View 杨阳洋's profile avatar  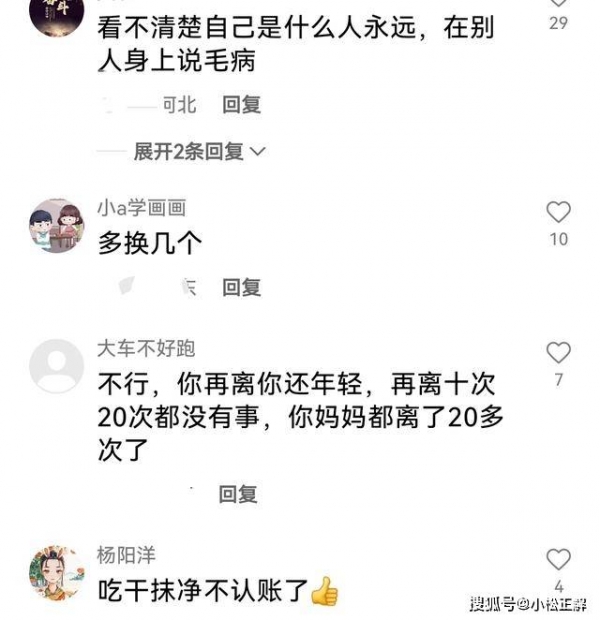pyautogui.click(x=56, y=572)
